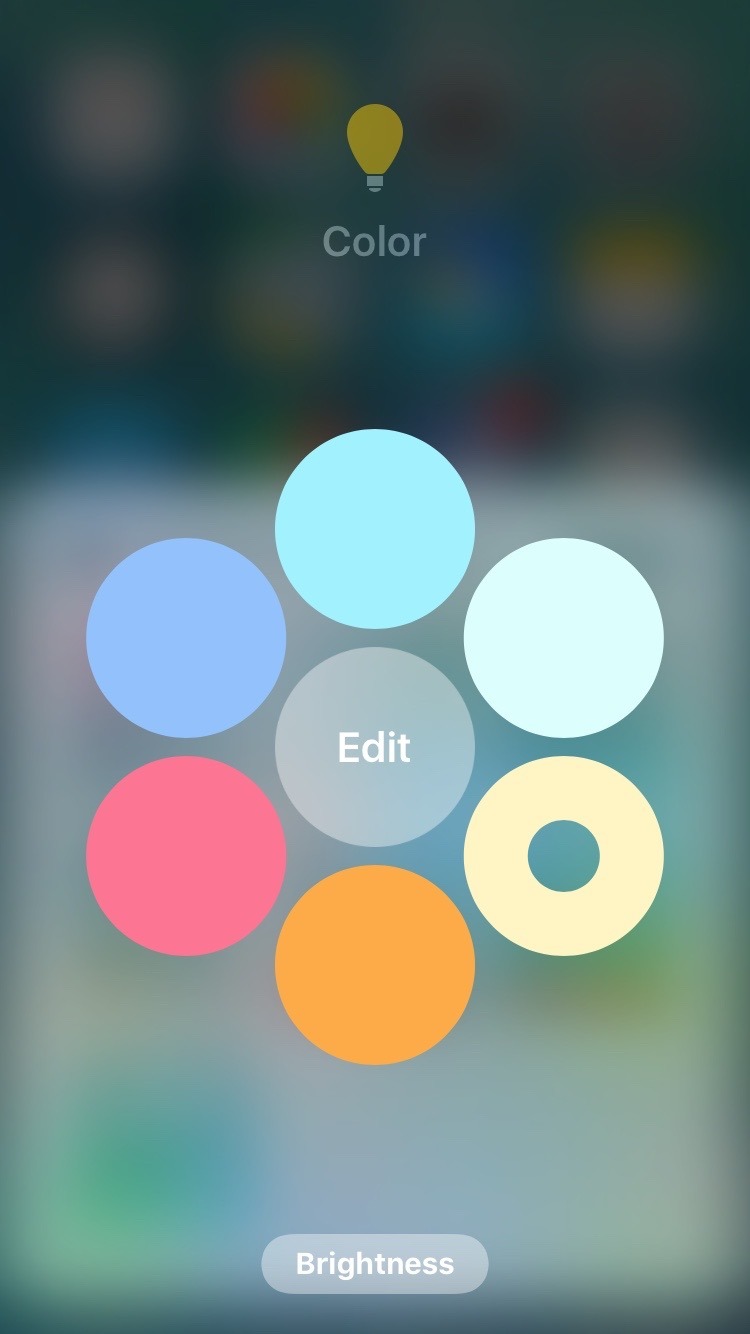Pick the pale white-blue color swatch
Image resolution: width=750 pixels, height=1334 pixels.
pyautogui.click(x=564, y=638)
